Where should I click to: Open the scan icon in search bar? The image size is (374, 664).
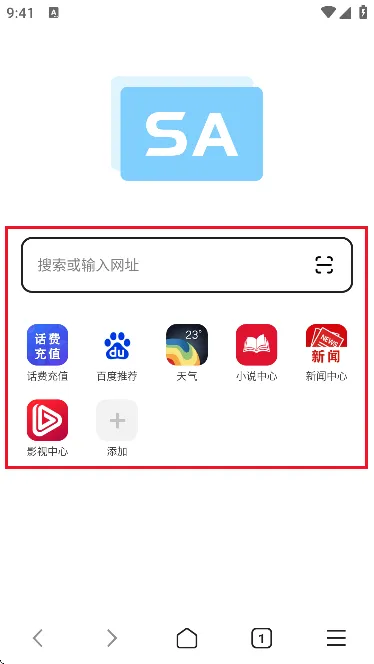(x=324, y=265)
